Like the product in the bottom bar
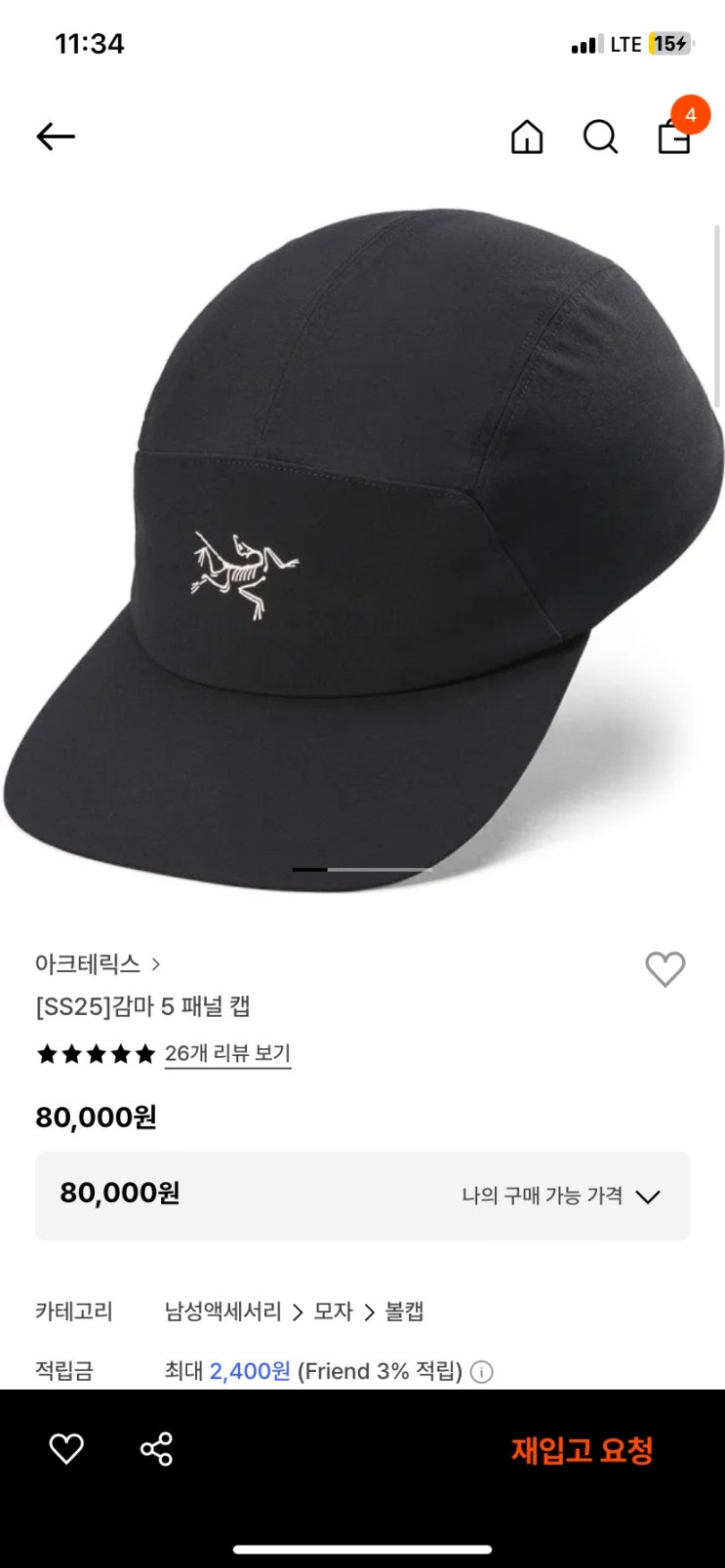Screen dimensions: 725x1568 coord(66,1449)
